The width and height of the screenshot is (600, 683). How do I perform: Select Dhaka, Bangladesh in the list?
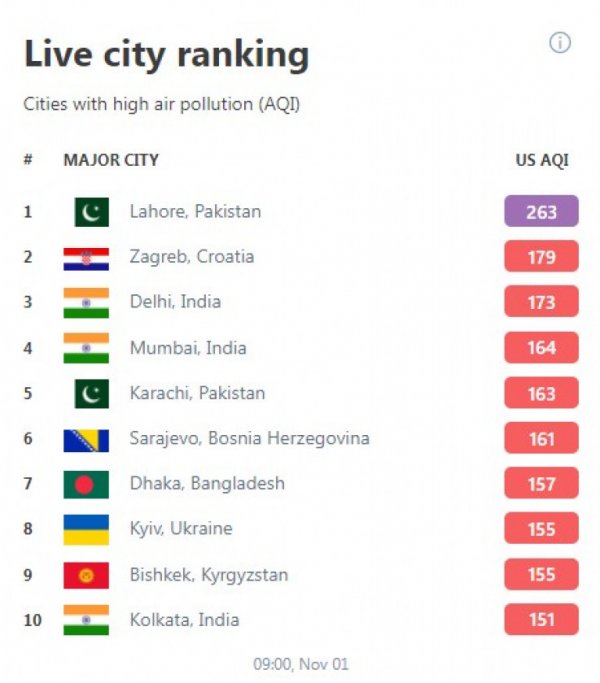(x=207, y=484)
